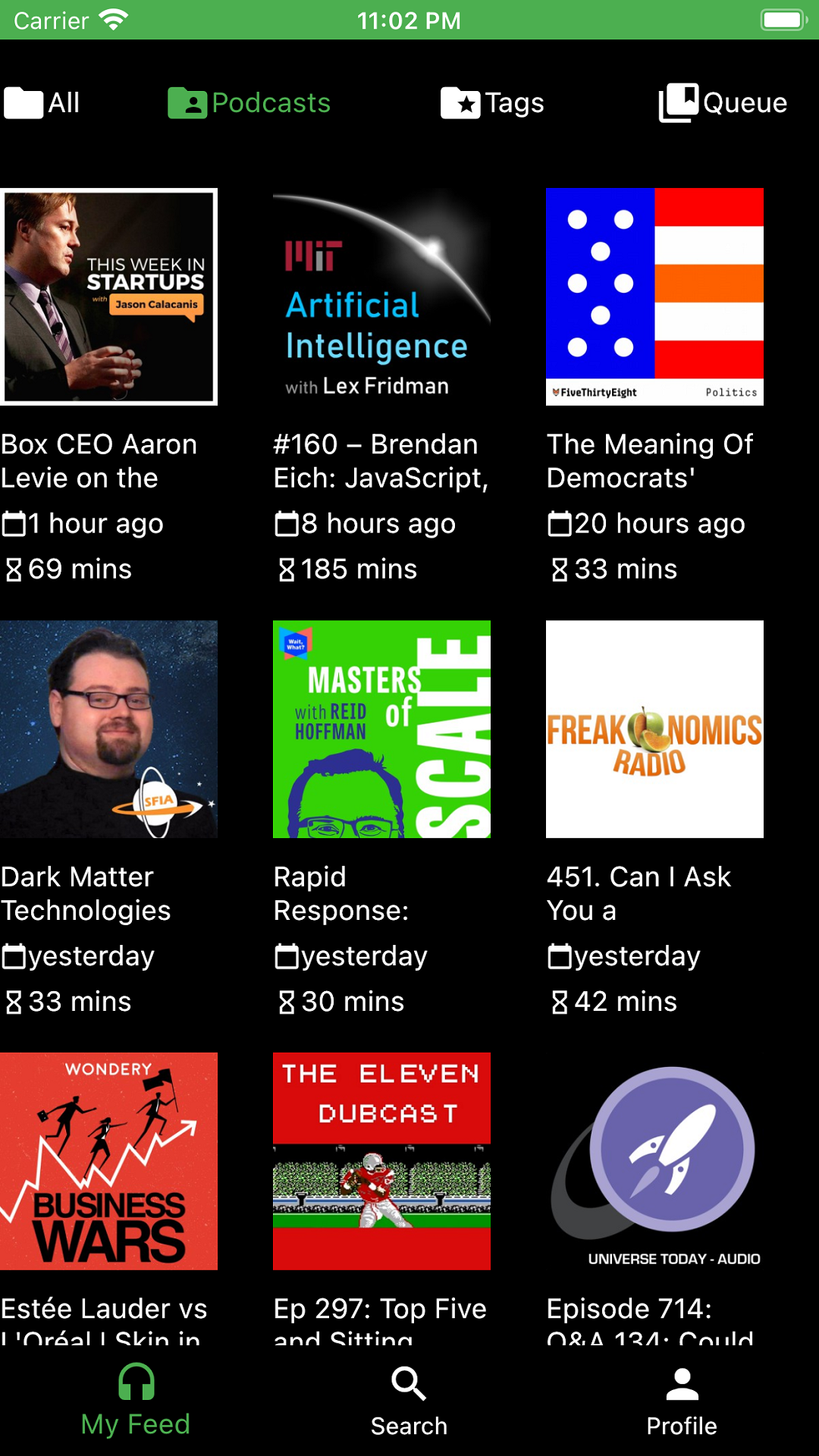This screenshot has width=819, height=1456.
Task: Switch to the All filter tab
Action: (x=42, y=103)
